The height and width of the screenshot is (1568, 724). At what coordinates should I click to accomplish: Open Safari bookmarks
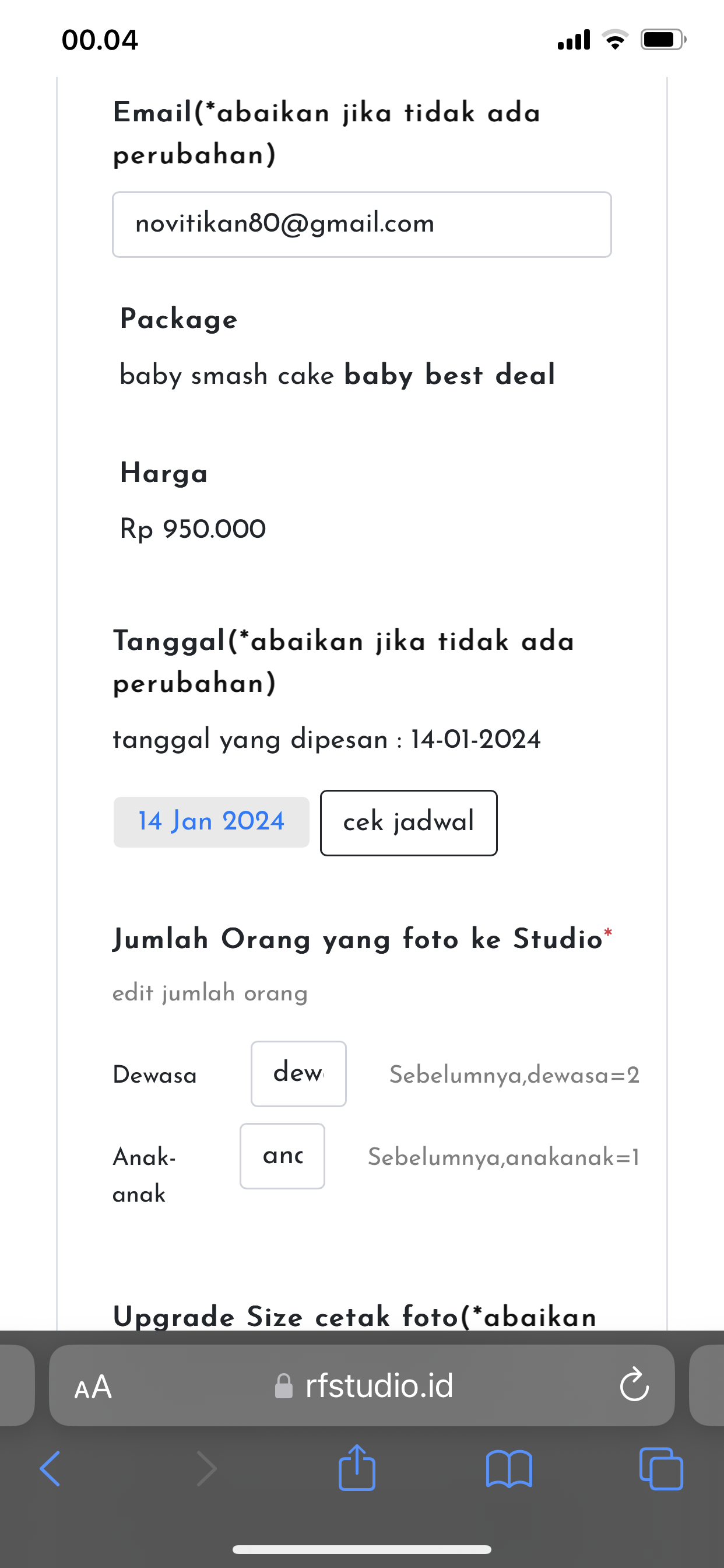coord(509,1468)
